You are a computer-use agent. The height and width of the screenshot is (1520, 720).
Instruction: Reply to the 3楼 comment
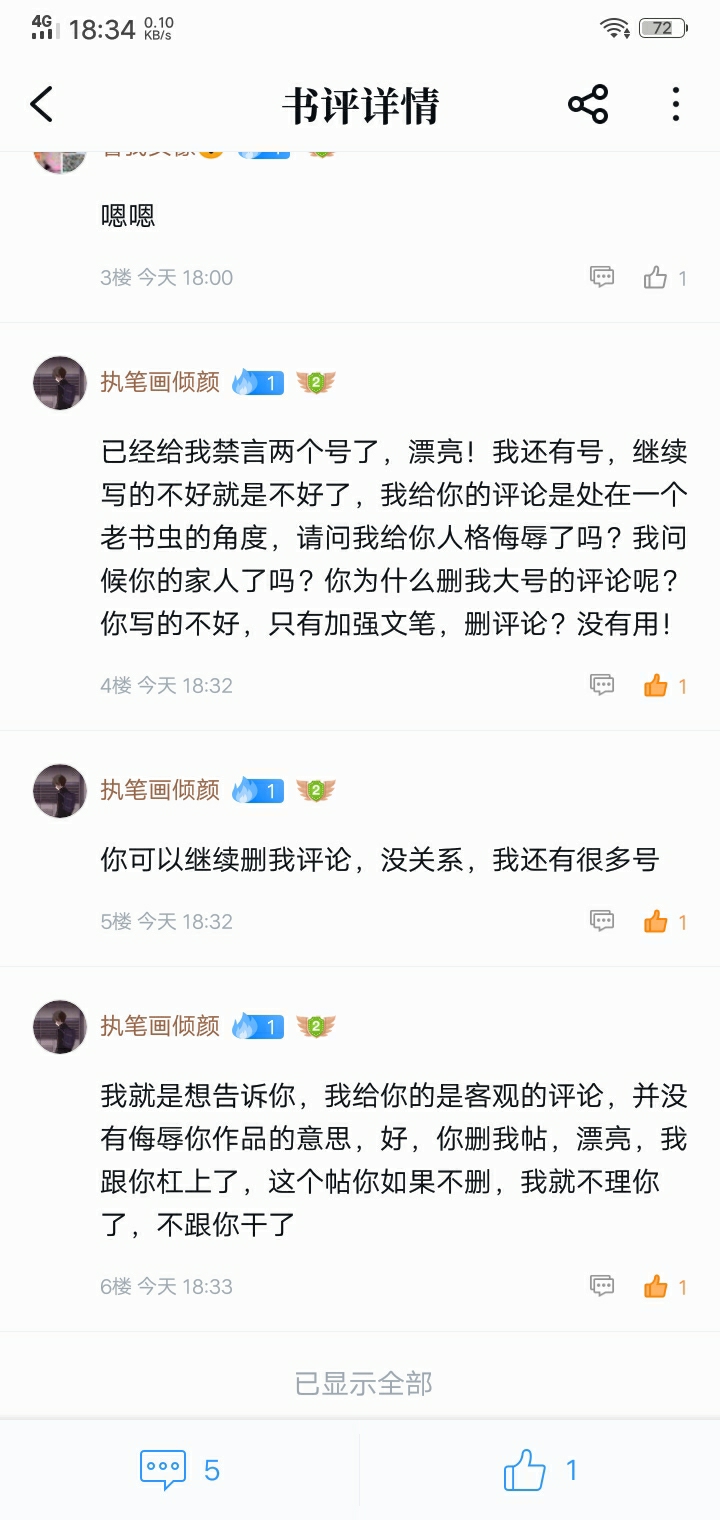click(602, 277)
